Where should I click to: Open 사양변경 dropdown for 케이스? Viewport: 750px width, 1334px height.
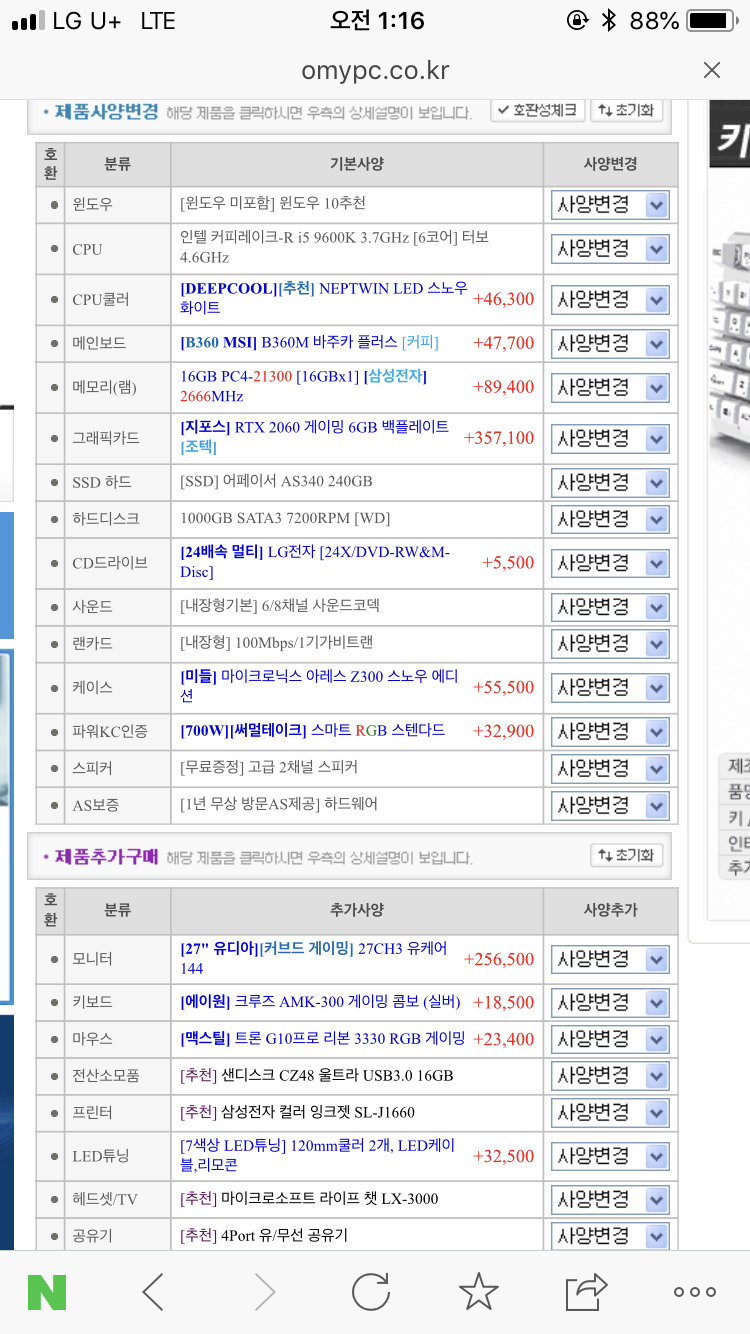tap(610, 687)
